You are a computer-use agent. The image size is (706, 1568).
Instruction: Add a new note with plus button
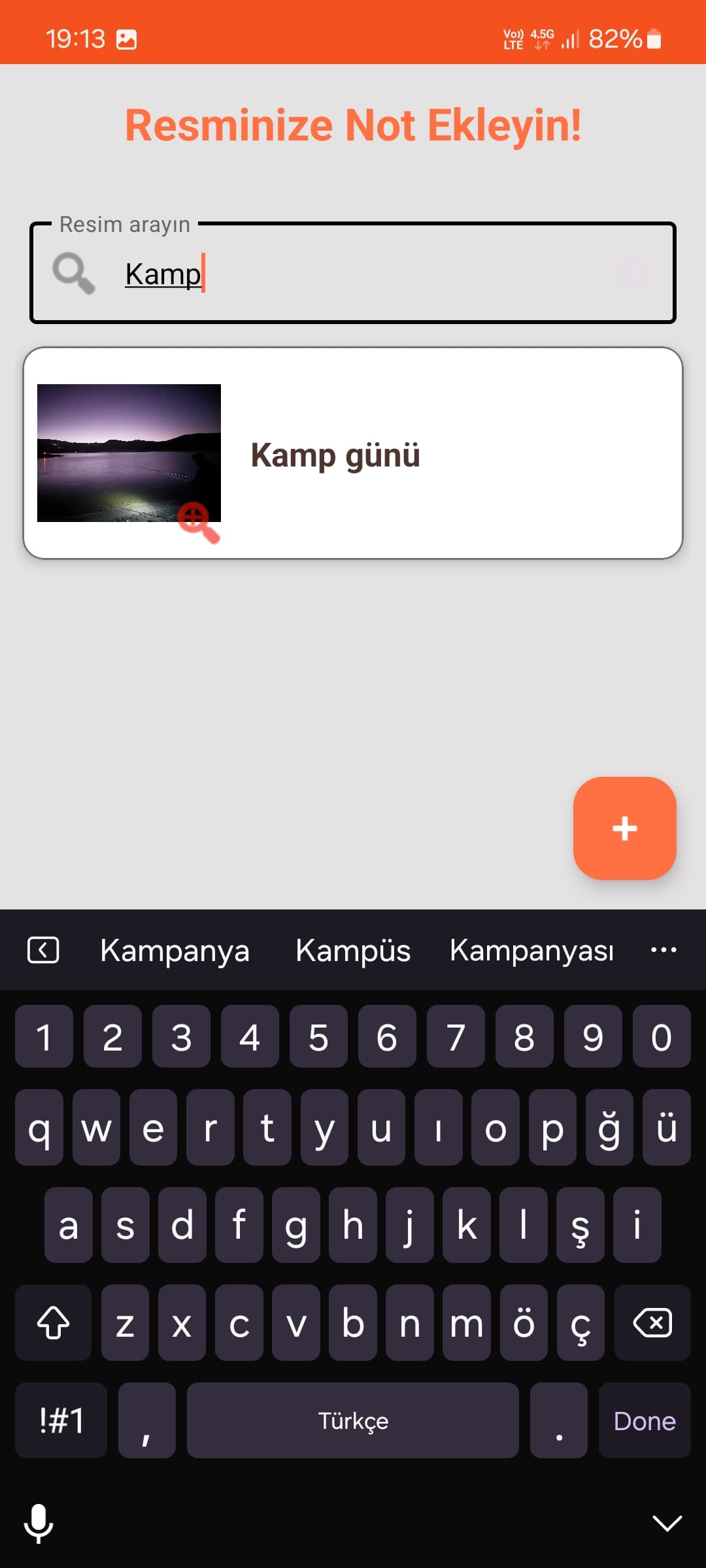(624, 828)
